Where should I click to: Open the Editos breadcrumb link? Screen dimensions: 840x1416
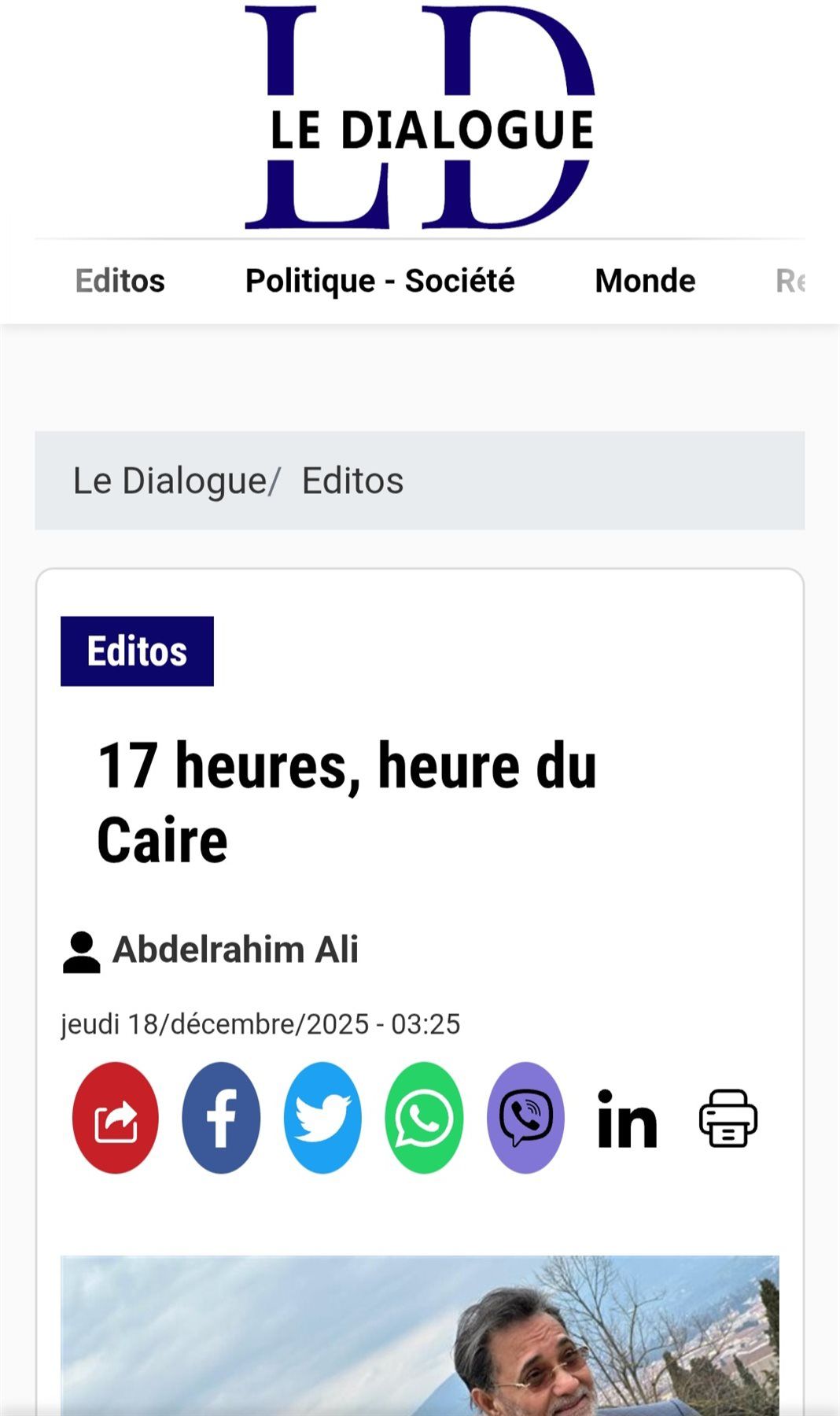pyautogui.click(x=352, y=481)
